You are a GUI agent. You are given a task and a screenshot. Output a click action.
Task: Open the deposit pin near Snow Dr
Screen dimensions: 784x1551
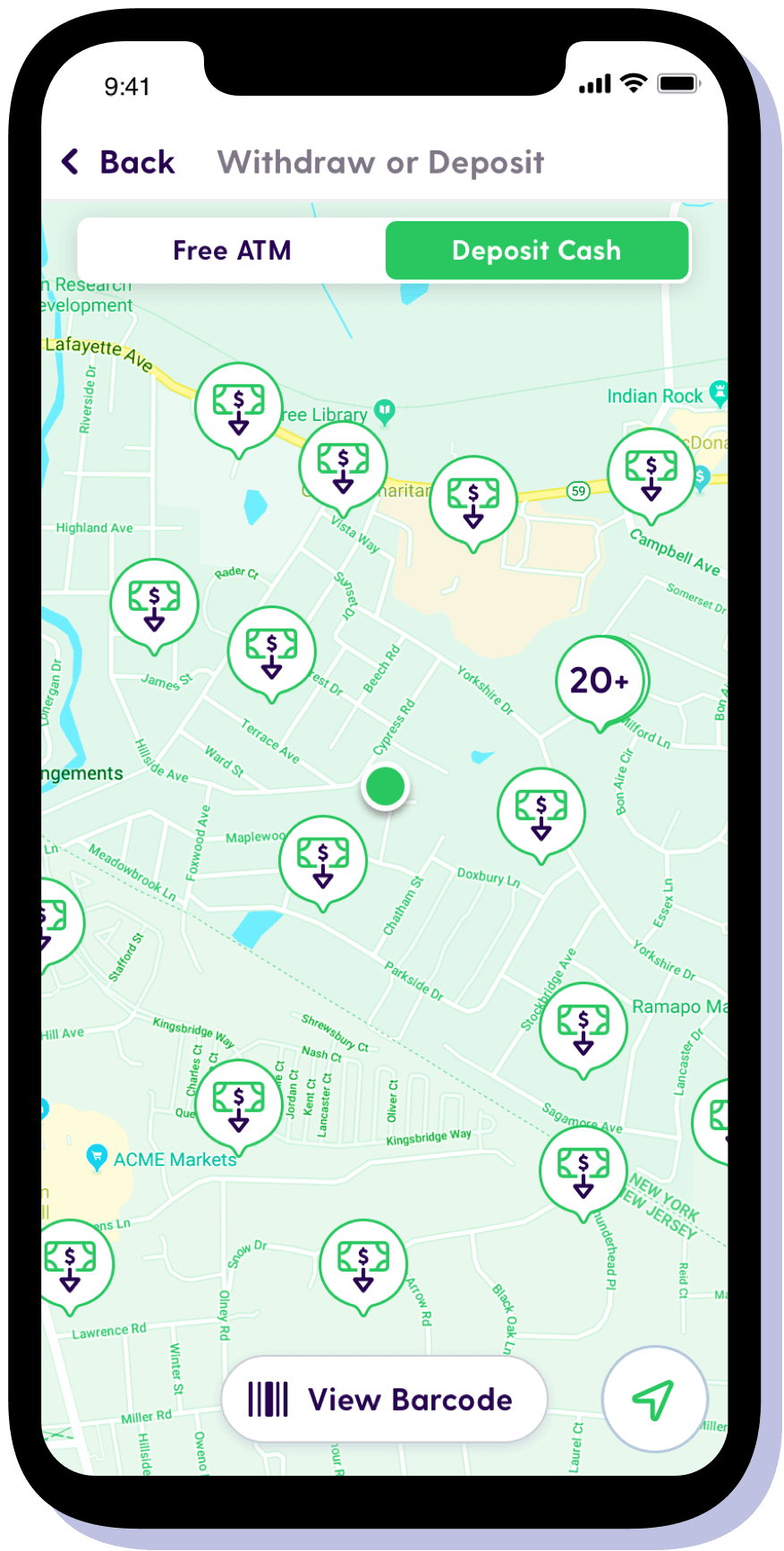(362, 1264)
